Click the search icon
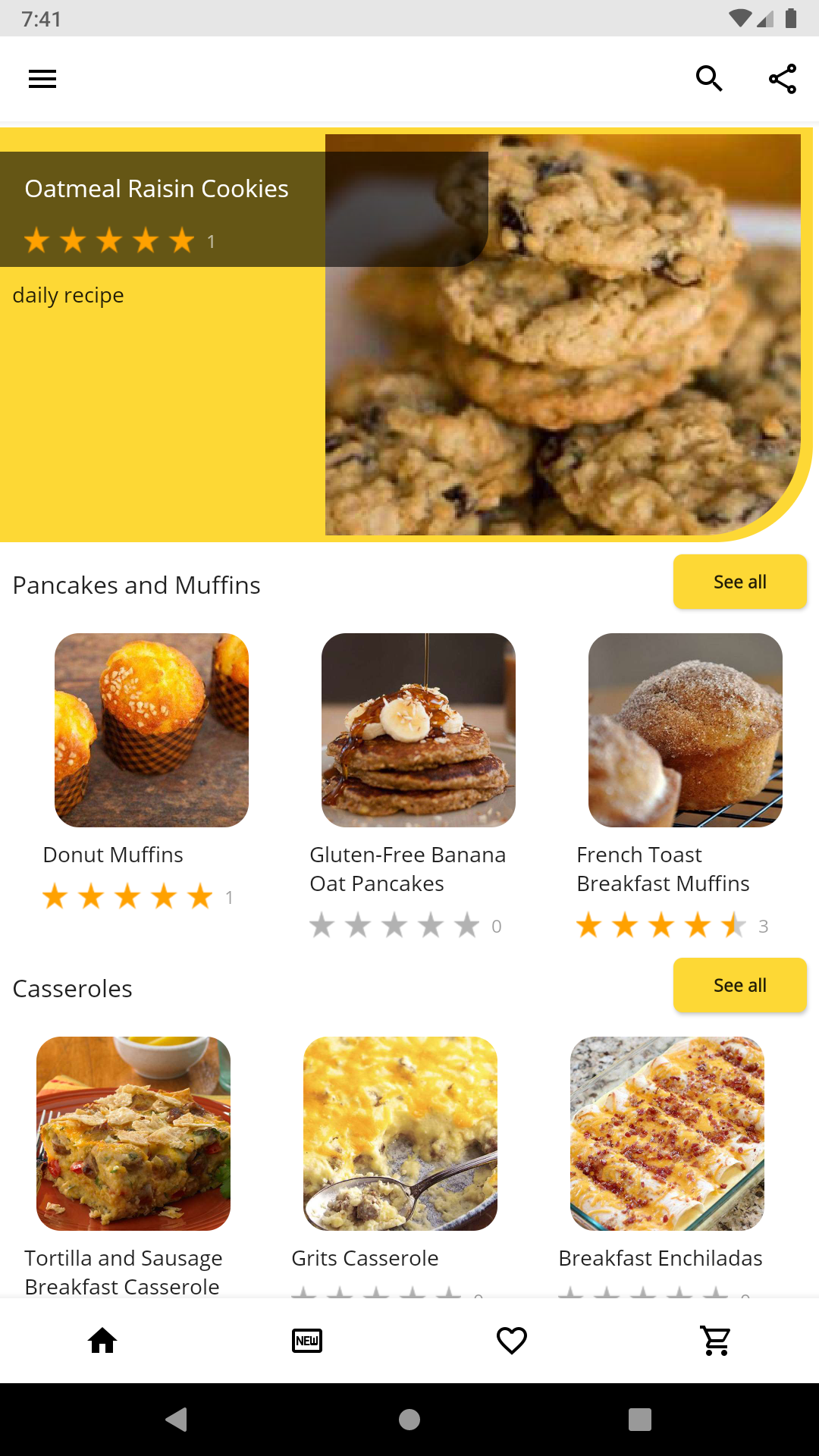Image resolution: width=819 pixels, height=1456 pixels. 708,78
